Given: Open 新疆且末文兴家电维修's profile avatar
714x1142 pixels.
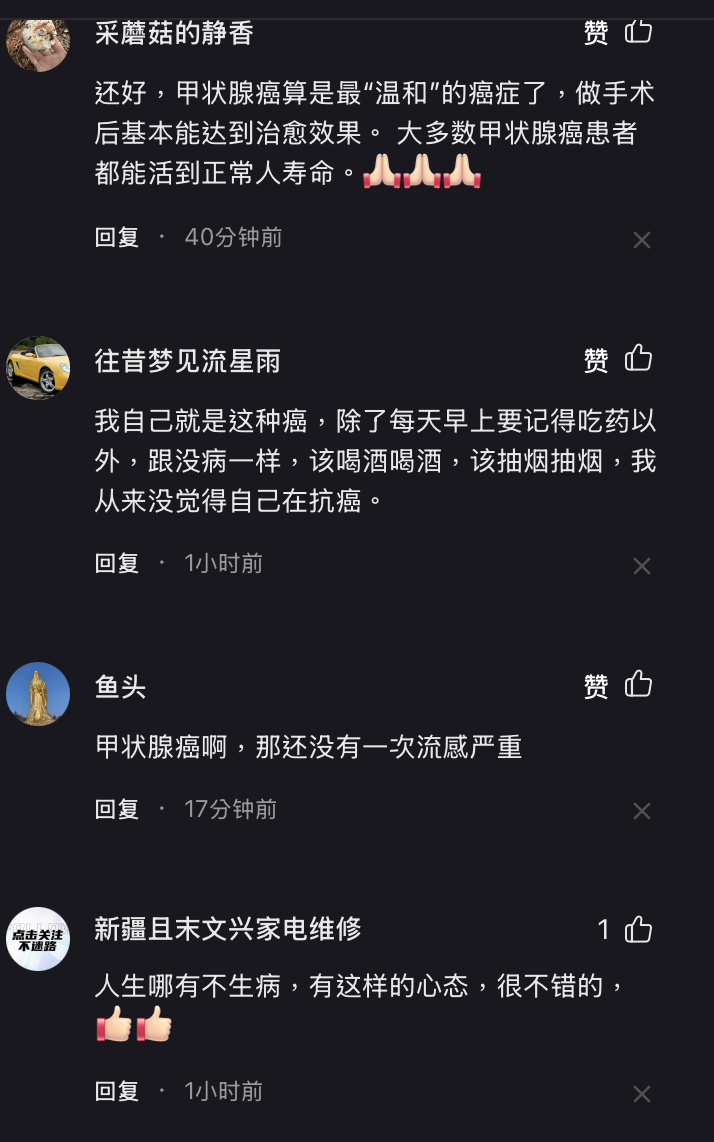Looking at the screenshot, I should [x=38, y=939].
